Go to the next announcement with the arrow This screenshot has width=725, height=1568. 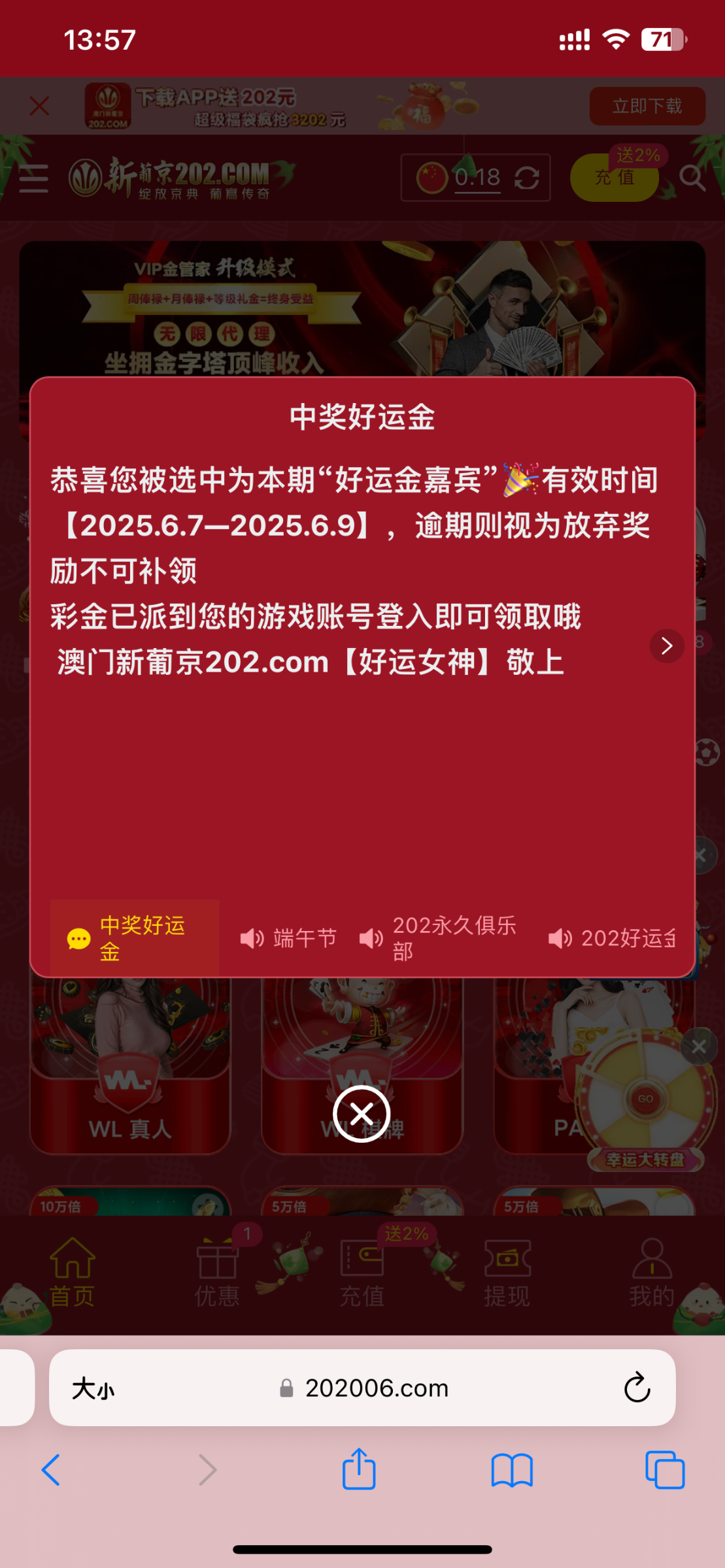[666, 645]
